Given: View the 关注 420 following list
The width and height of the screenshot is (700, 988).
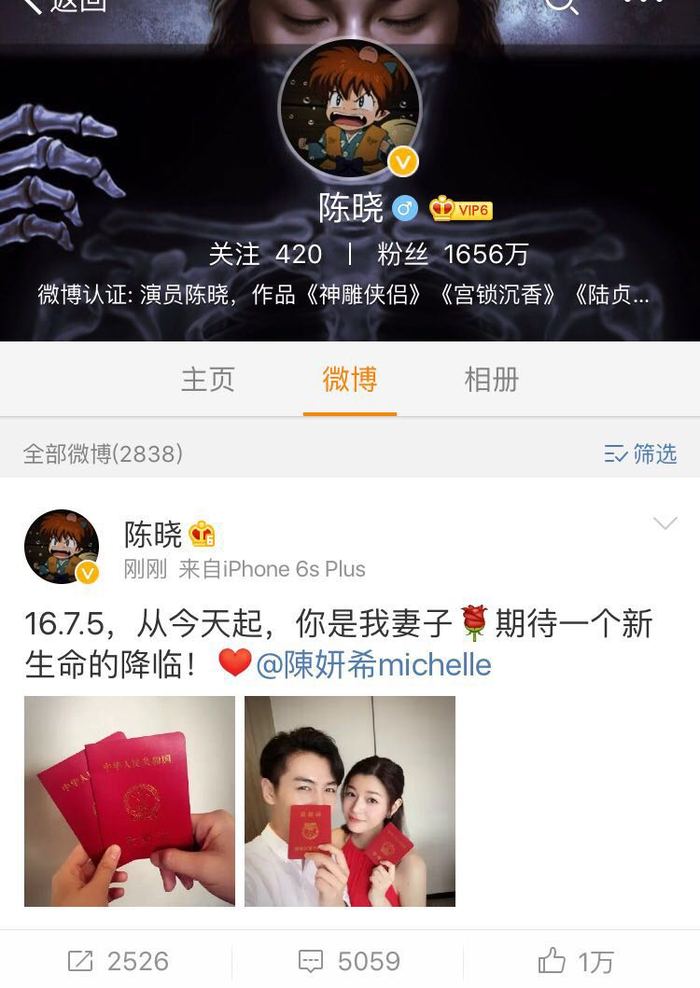Looking at the screenshot, I should tap(265, 254).
